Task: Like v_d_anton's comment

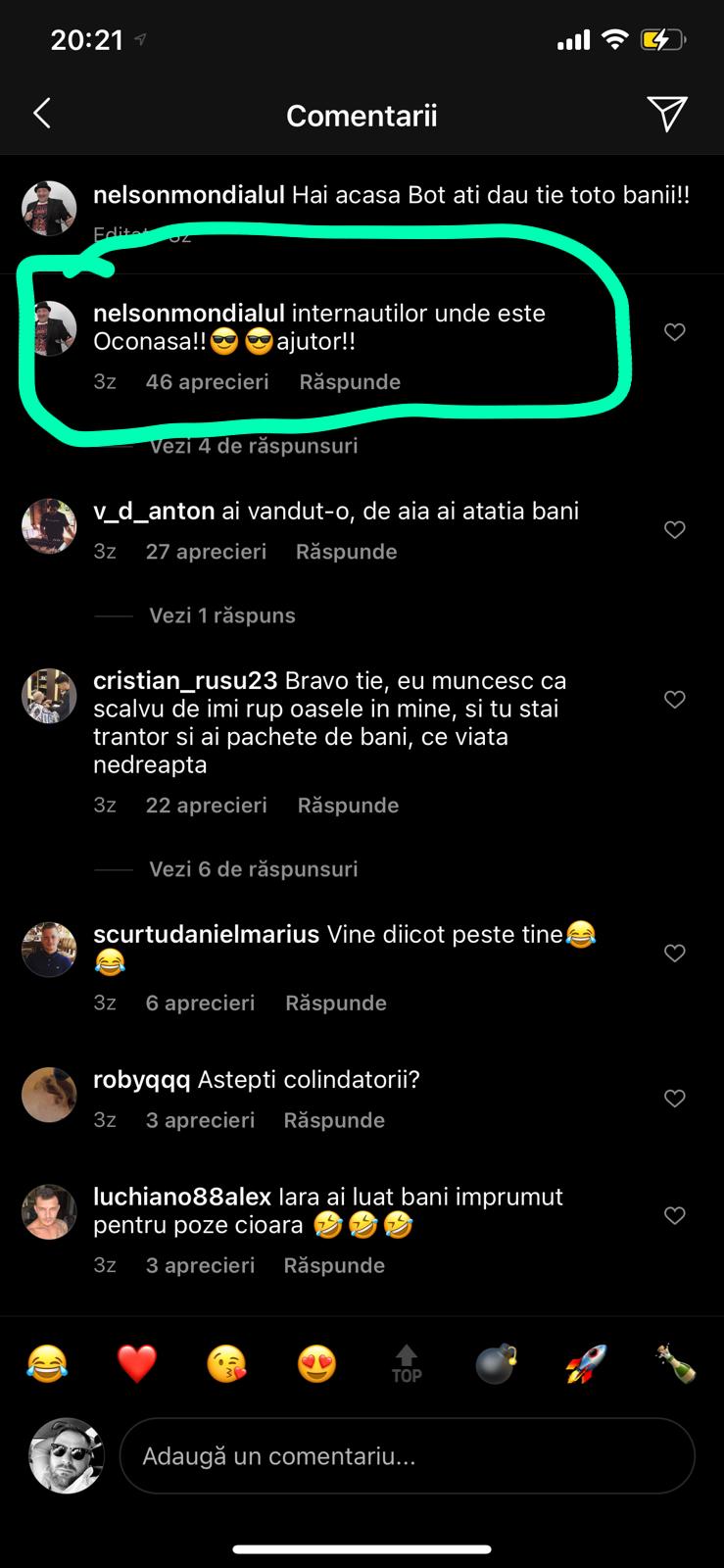Action: tap(674, 530)
